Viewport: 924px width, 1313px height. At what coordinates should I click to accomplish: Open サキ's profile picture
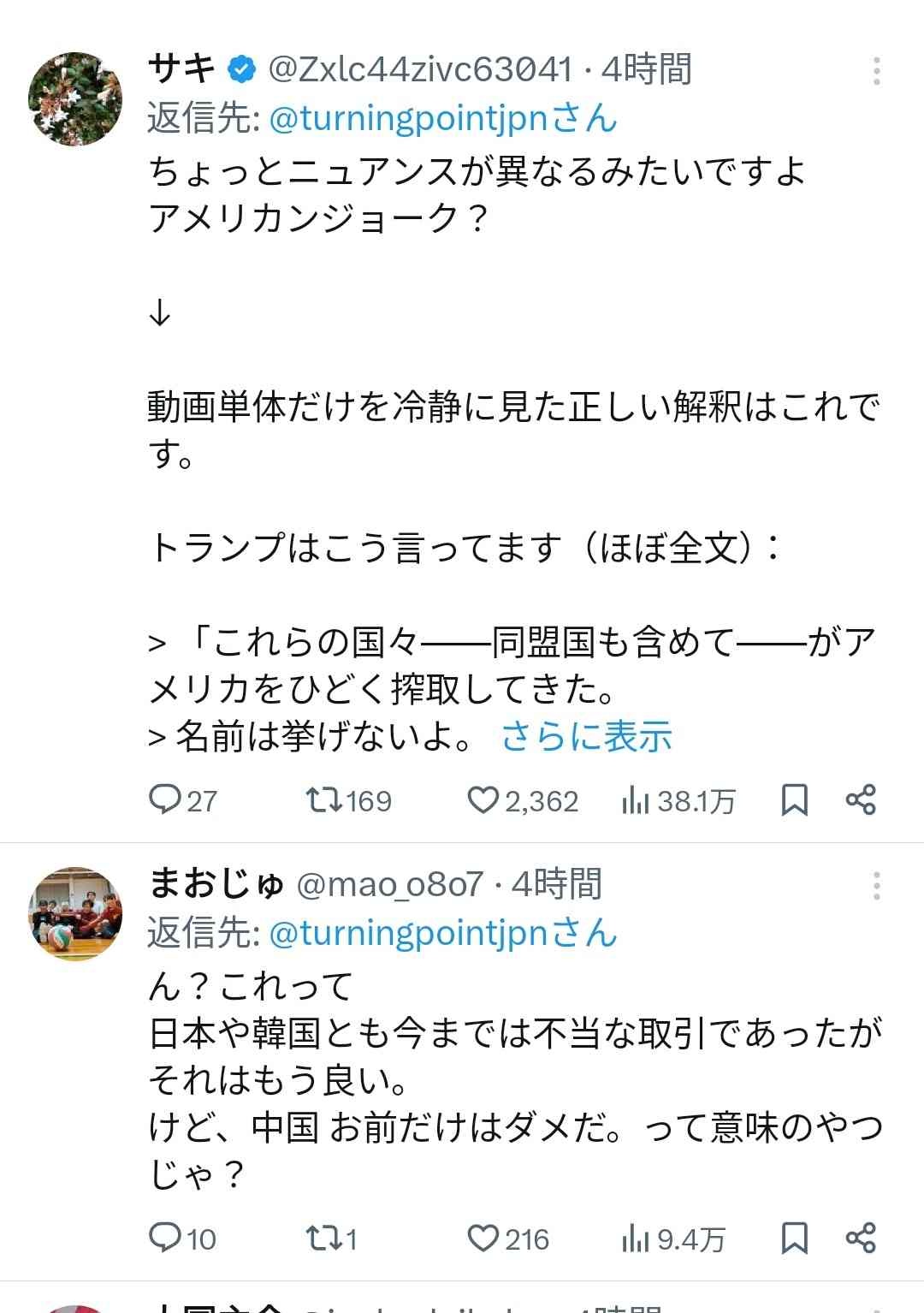(75, 98)
